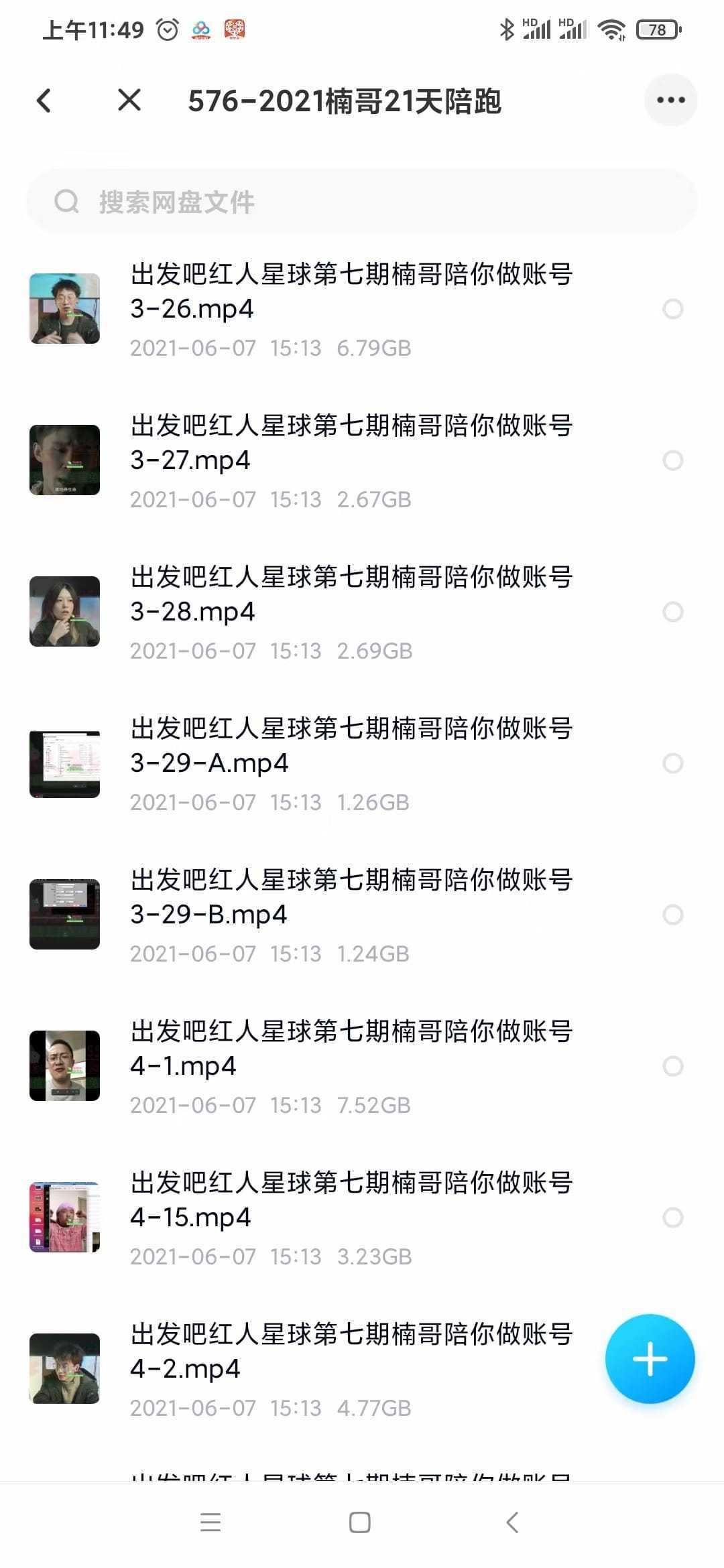Select the checkbox for 3-27.mp4
This screenshot has width=724, height=1568.
672,460
